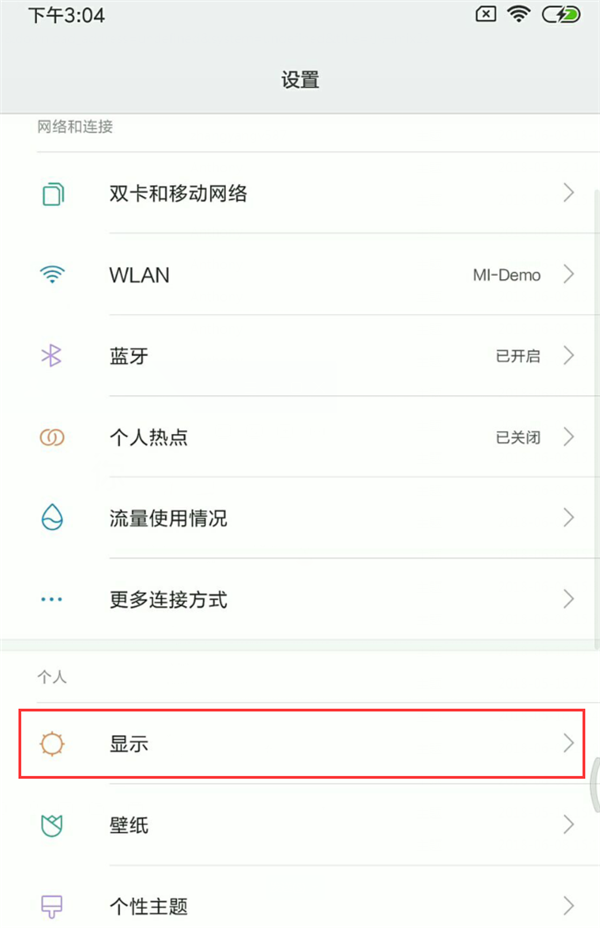Open 蓝牙 Bluetooth settings

click(x=300, y=355)
